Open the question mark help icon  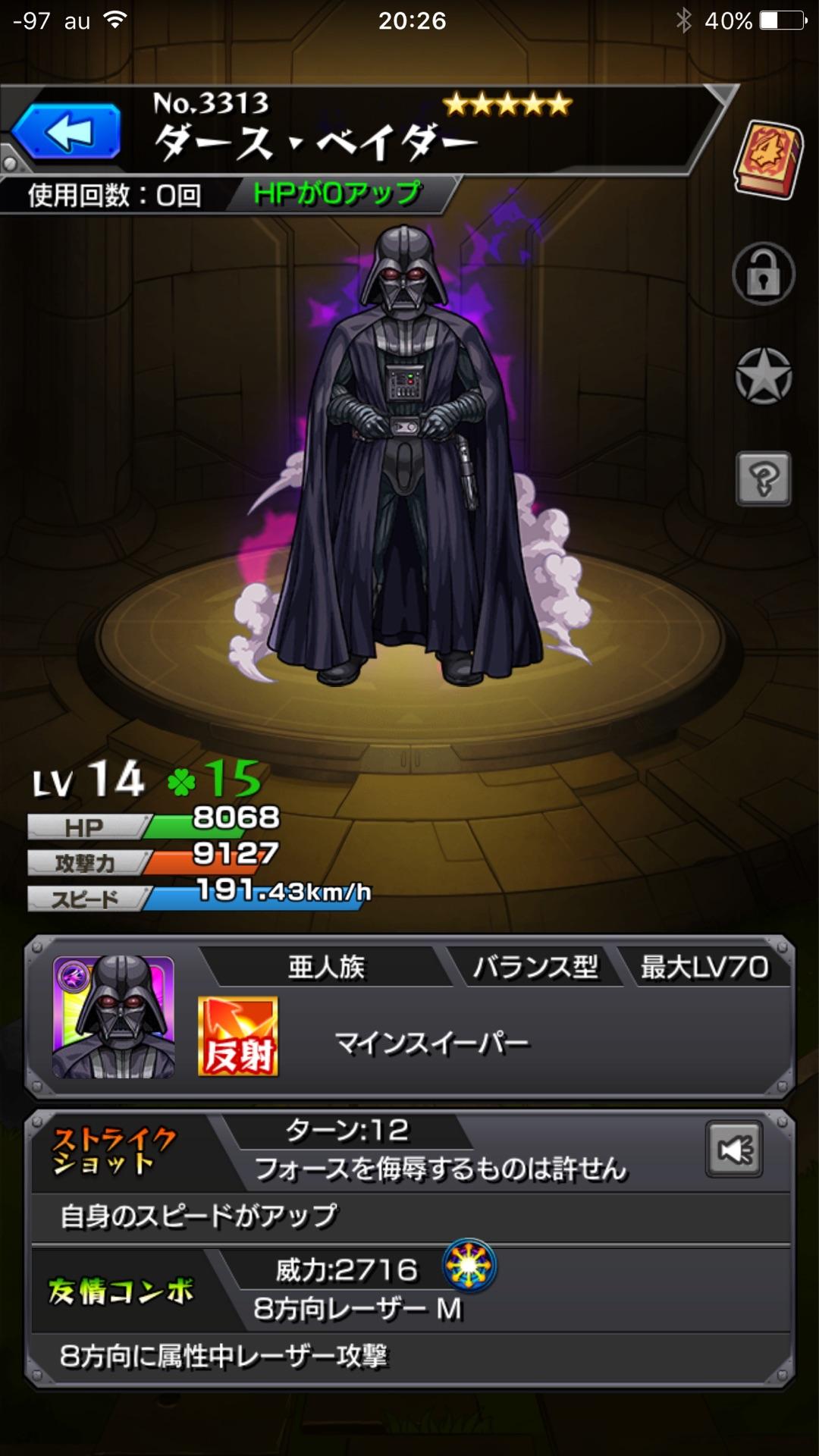coord(763,479)
